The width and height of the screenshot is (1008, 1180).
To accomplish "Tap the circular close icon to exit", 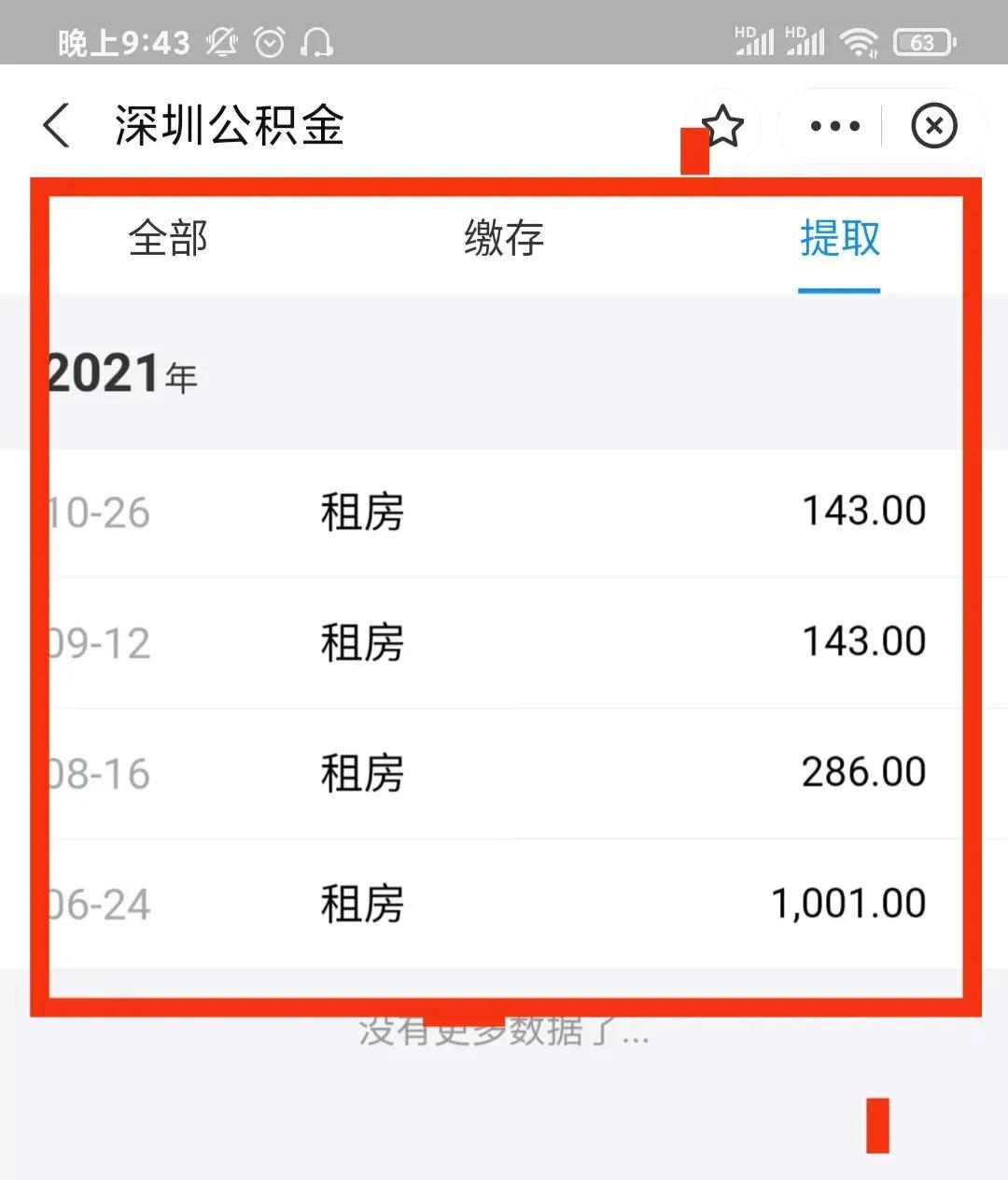I will (x=932, y=126).
